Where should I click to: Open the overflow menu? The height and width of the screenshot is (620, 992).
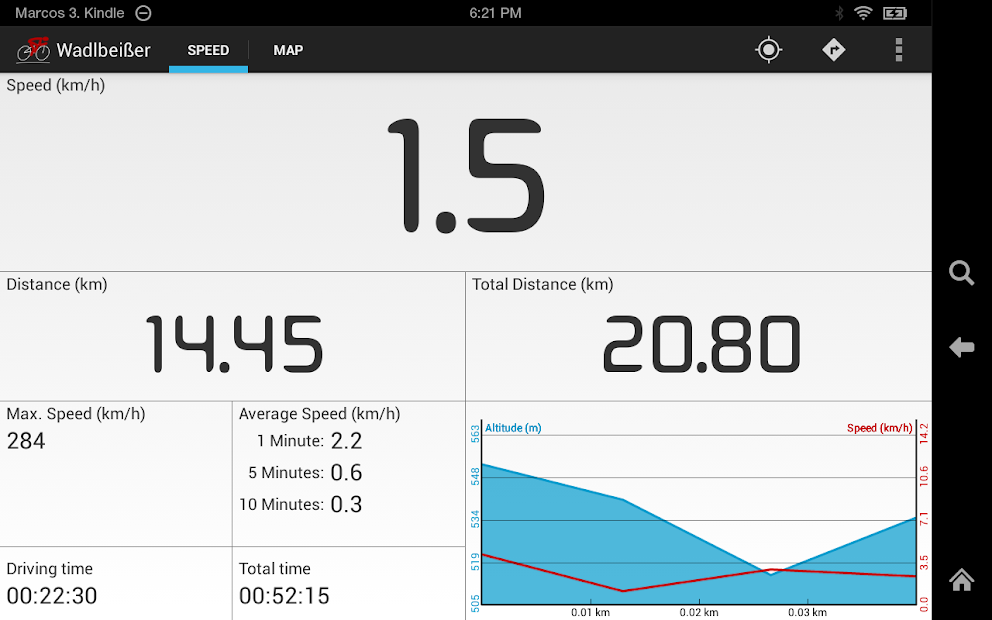coord(899,50)
